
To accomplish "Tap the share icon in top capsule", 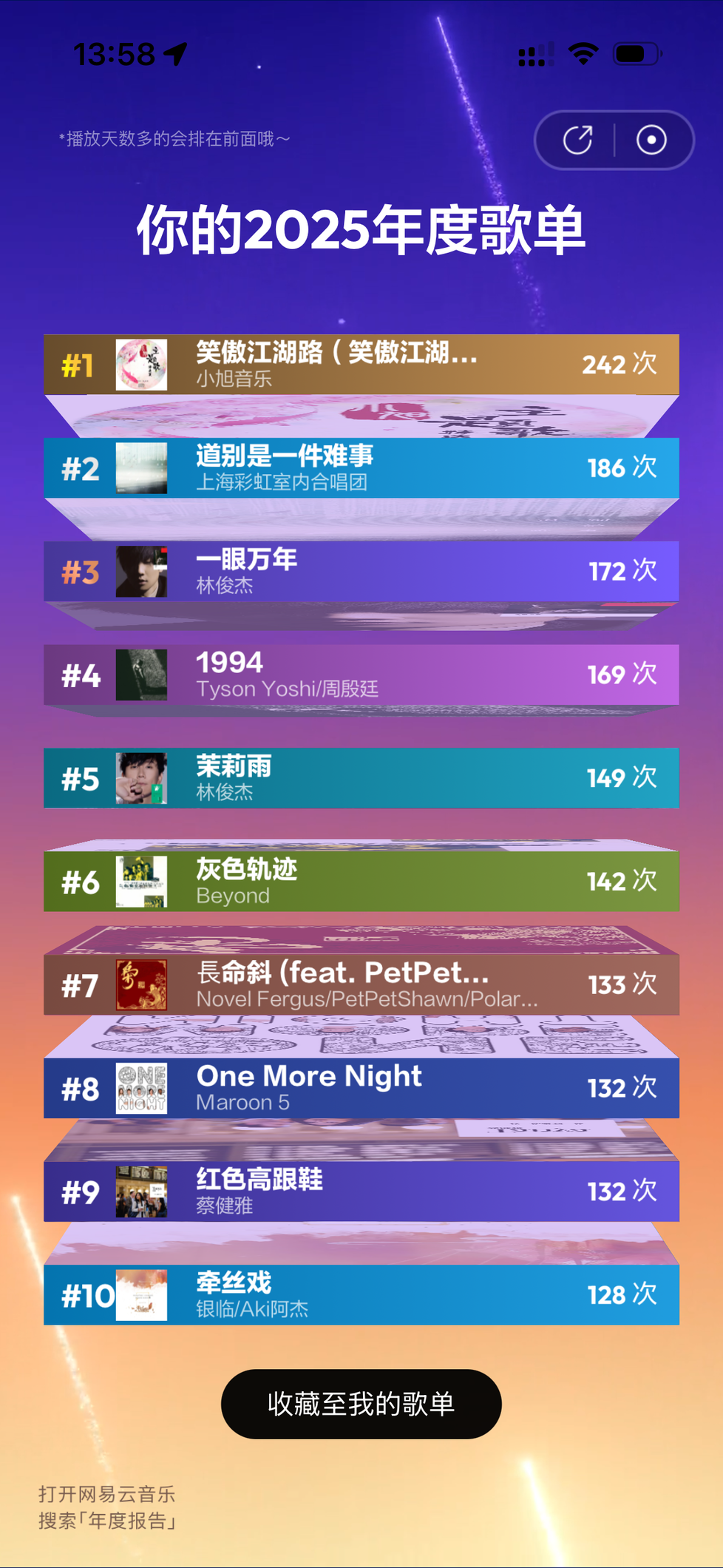I will [x=577, y=140].
